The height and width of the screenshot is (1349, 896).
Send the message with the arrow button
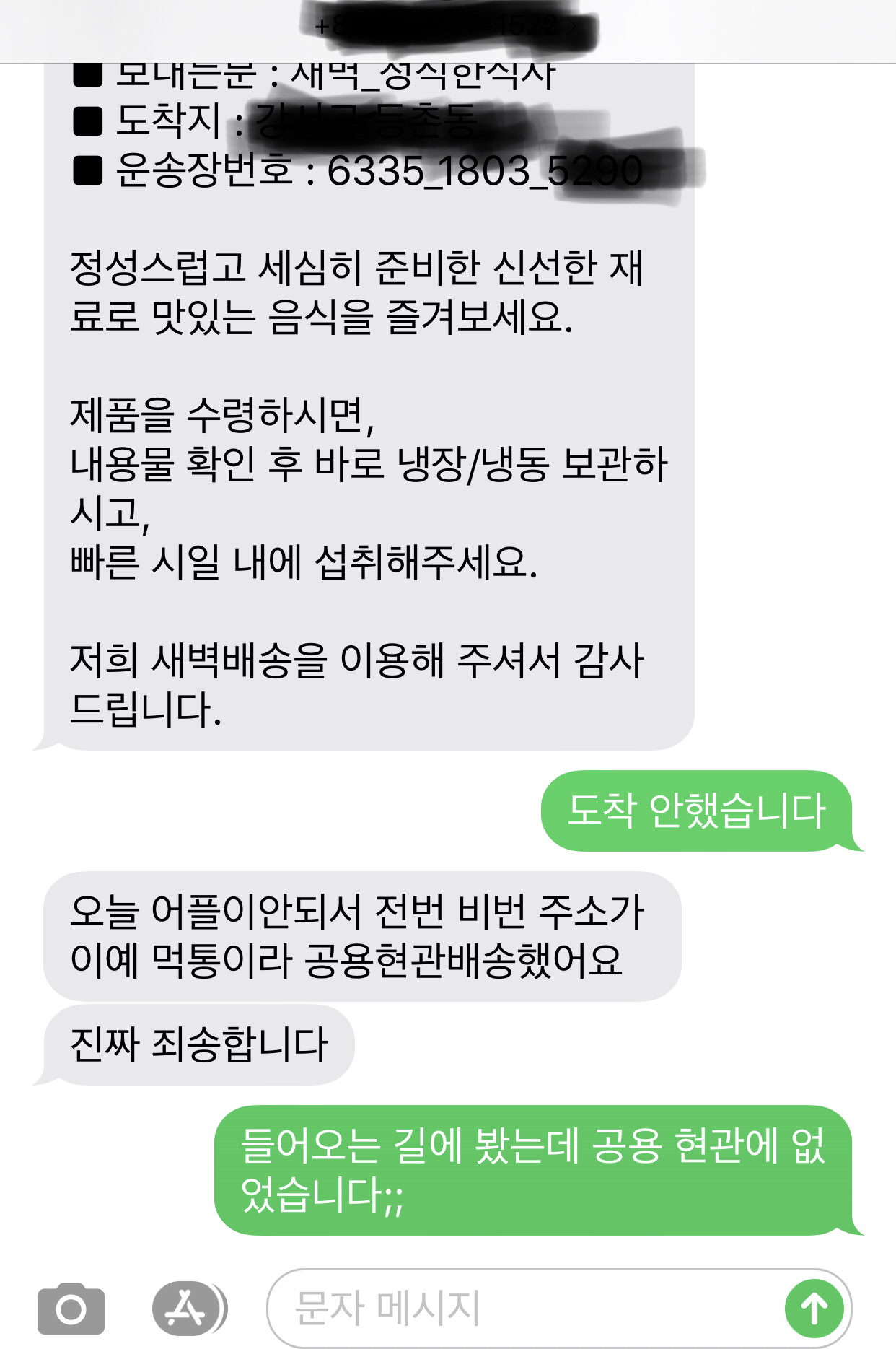coord(814,1308)
